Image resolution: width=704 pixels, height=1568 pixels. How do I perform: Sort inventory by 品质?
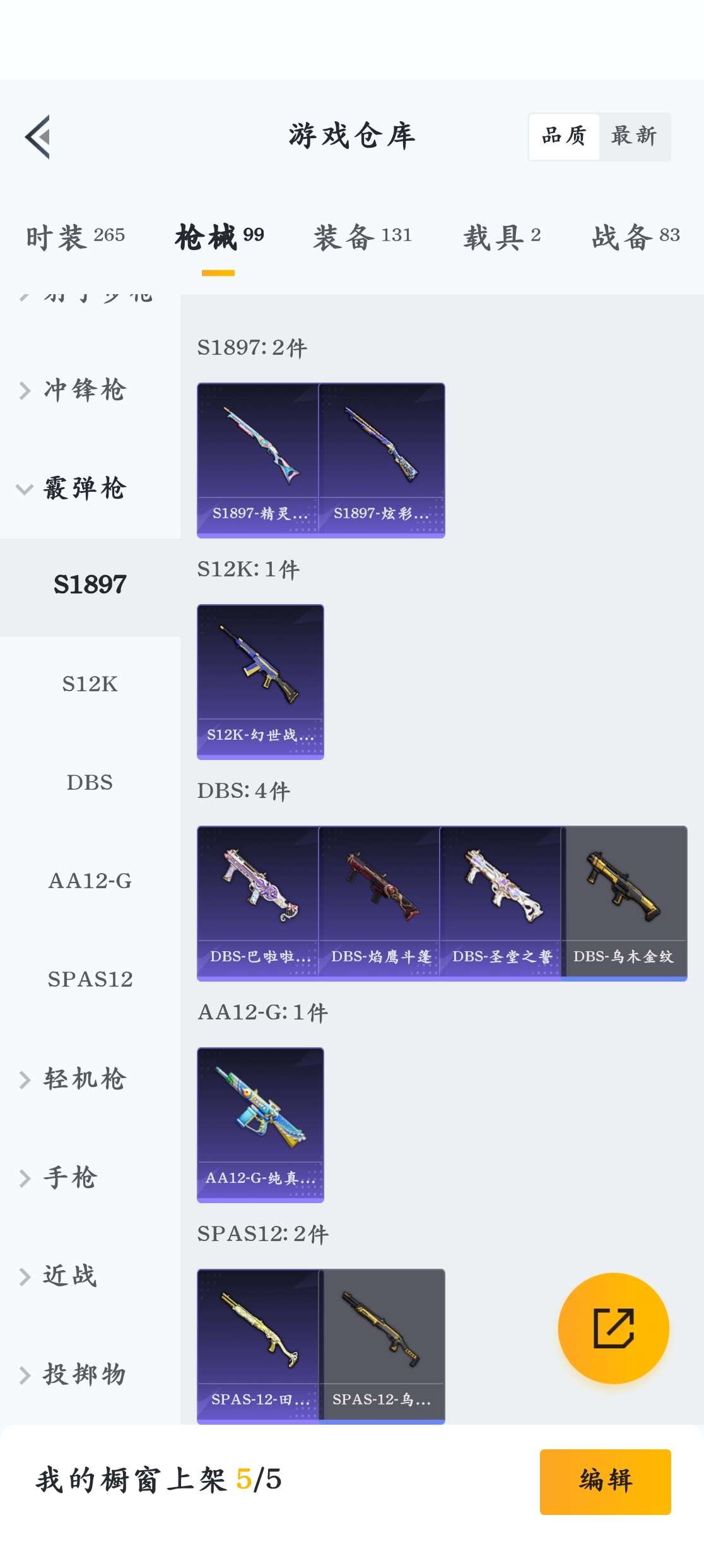point(564,136)
